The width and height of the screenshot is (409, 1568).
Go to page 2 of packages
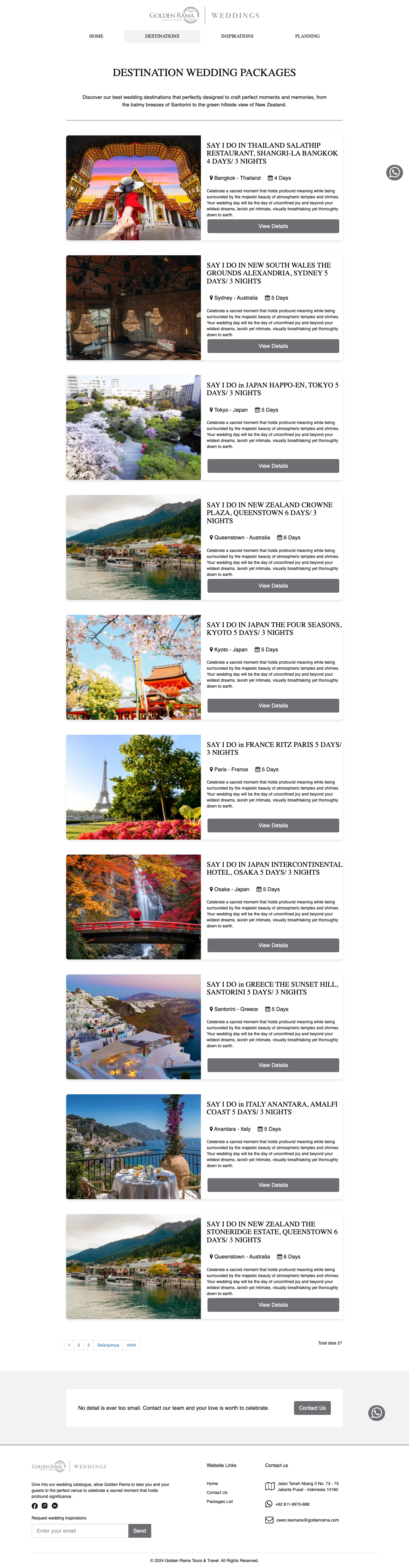click(78, 1345)
